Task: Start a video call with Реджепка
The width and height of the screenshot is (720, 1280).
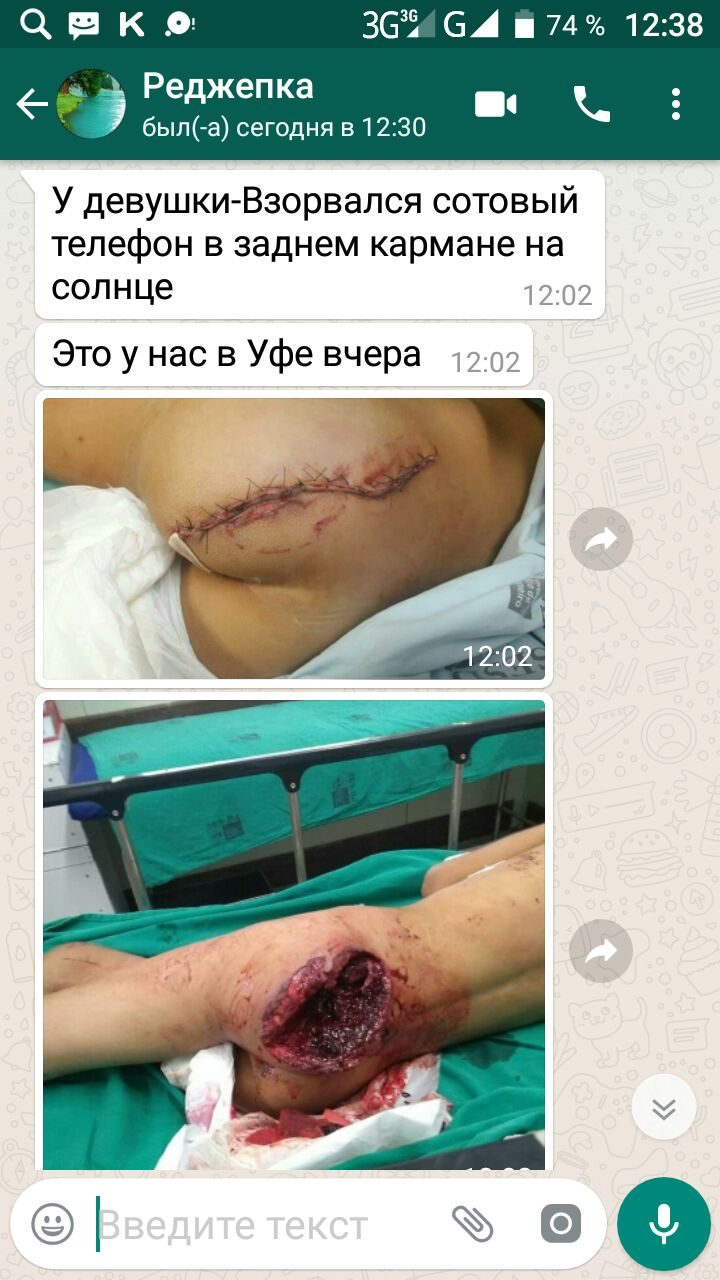Action: coord(496,104)
